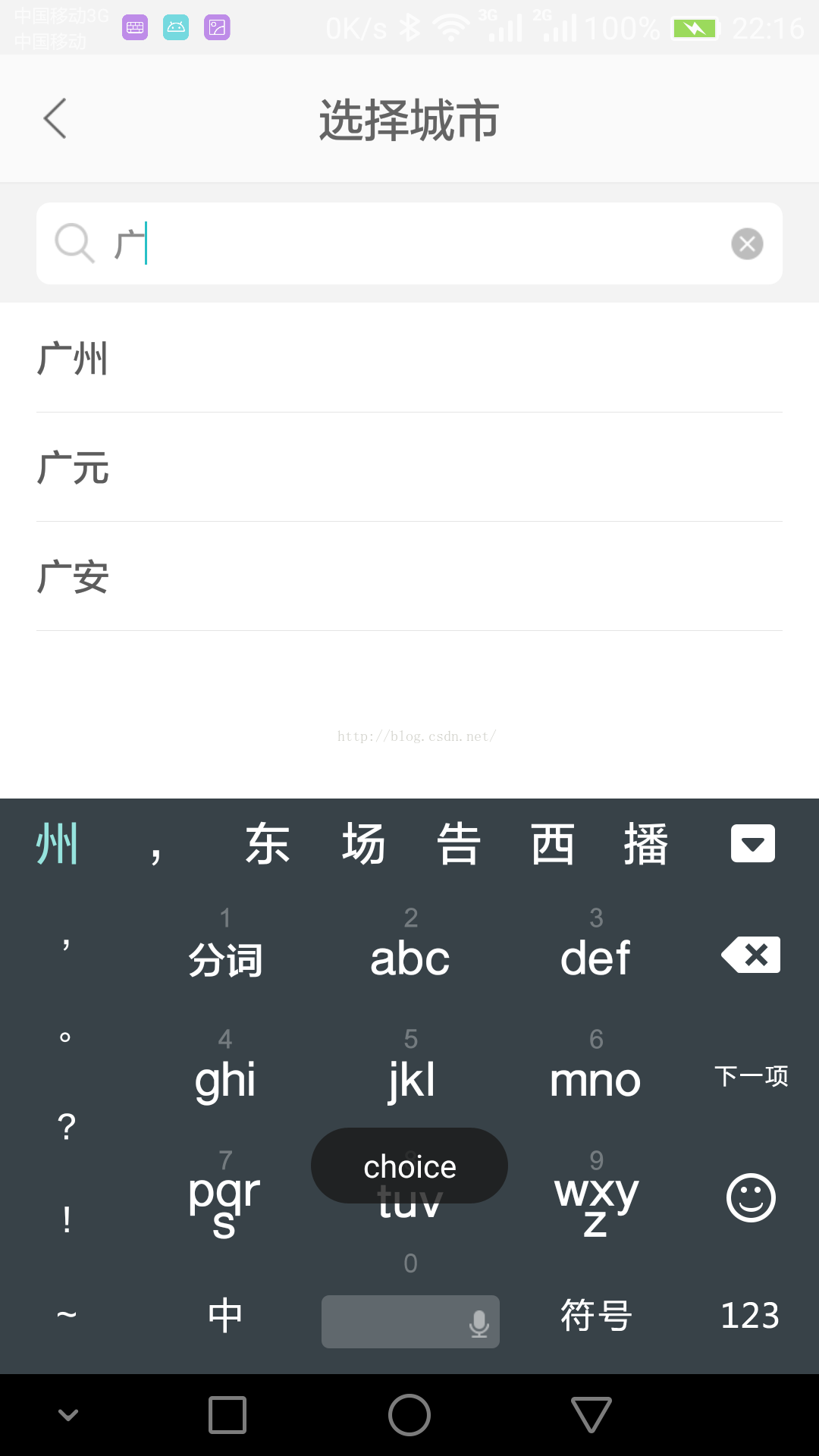Choose 广元 from the city results
The height and width of the screenshot is (1456, 819).
(x=409, y=467)
